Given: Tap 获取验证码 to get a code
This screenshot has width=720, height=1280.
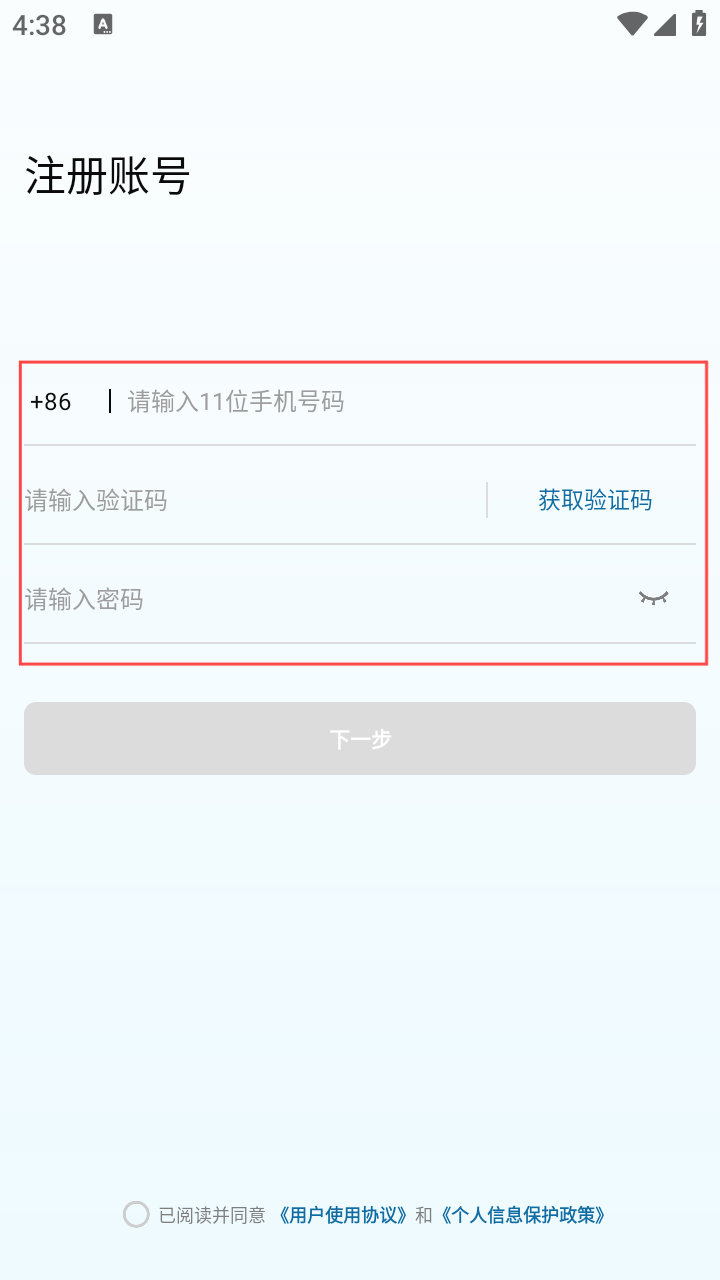Looking at the screenshot, I should click(595, 500).
